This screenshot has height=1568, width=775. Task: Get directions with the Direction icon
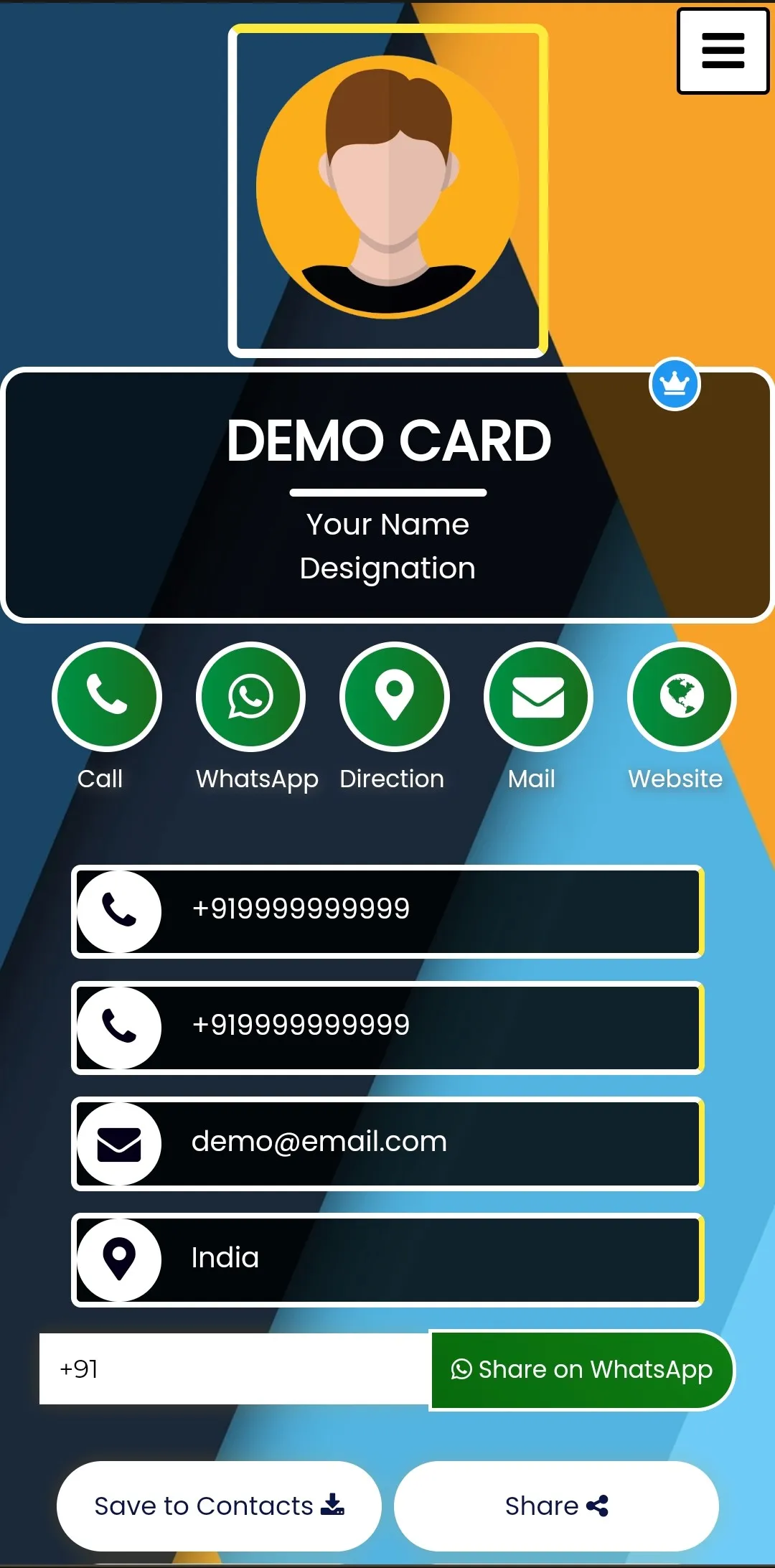pos(394,696)
